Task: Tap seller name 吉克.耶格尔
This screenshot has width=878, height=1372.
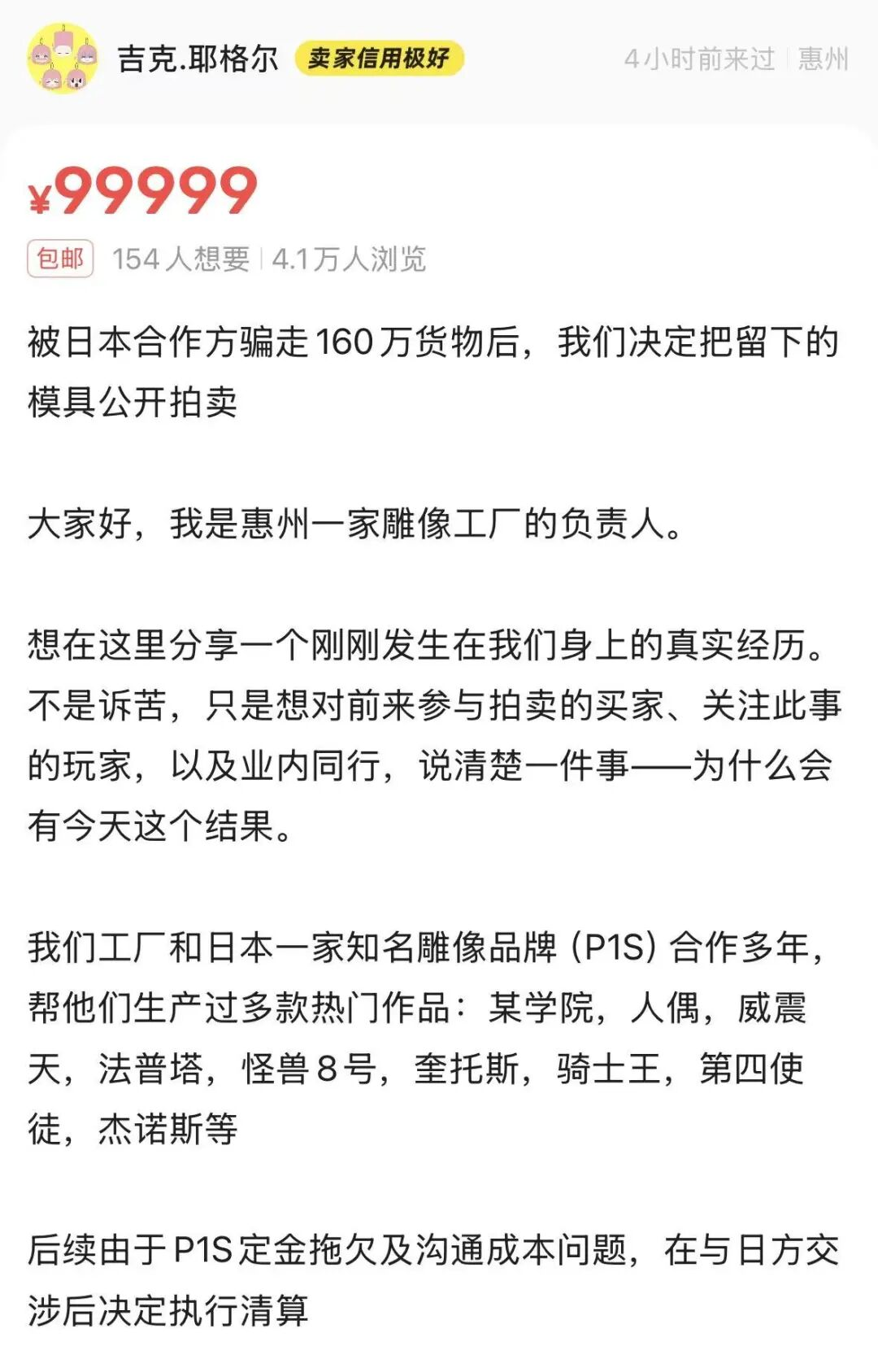Action: tap(198, 59)
